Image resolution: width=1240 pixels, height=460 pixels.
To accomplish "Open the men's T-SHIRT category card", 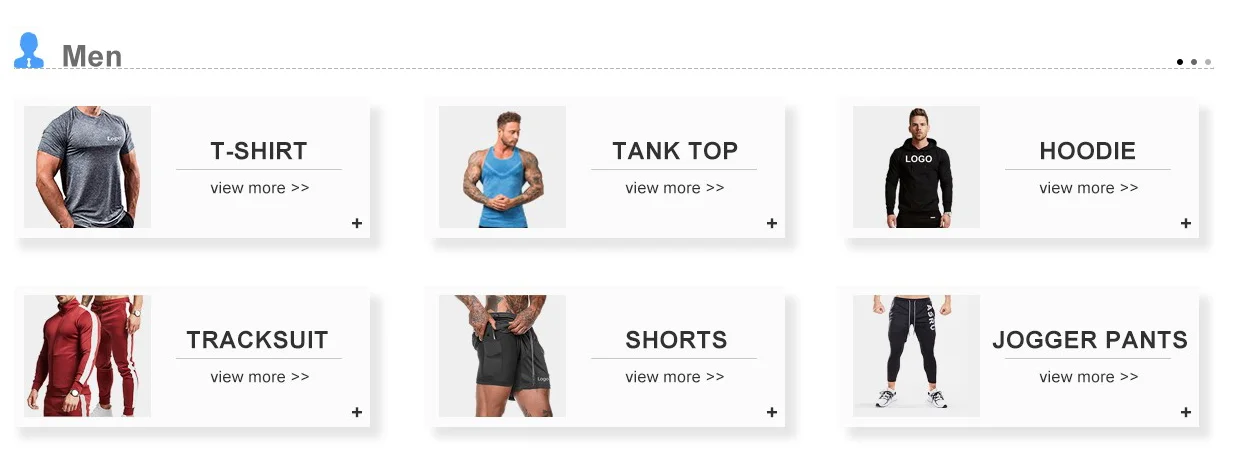I will pos(193,167).
